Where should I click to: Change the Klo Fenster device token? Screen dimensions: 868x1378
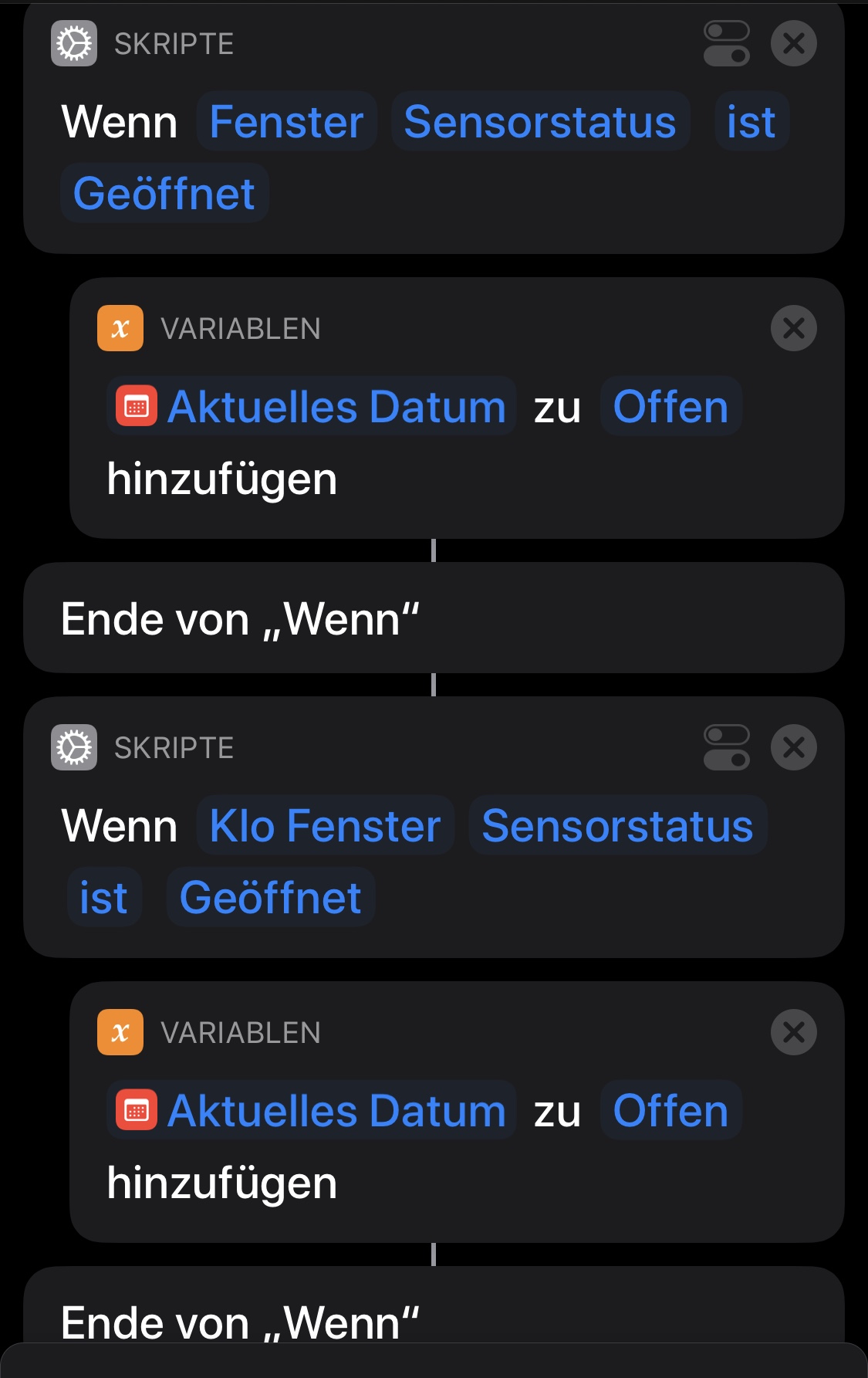click(325, 826)
